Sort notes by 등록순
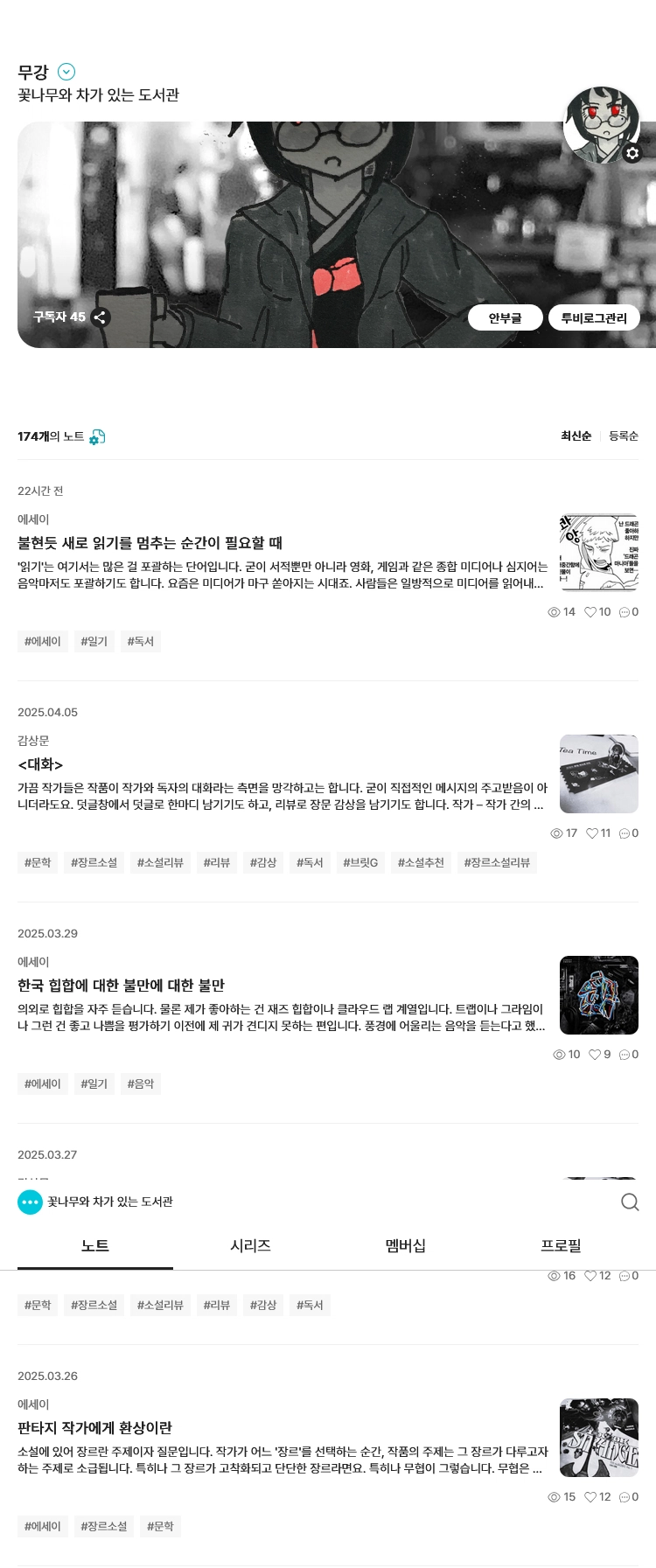This screenshot has width=656, height=1568. pos(624,436)
